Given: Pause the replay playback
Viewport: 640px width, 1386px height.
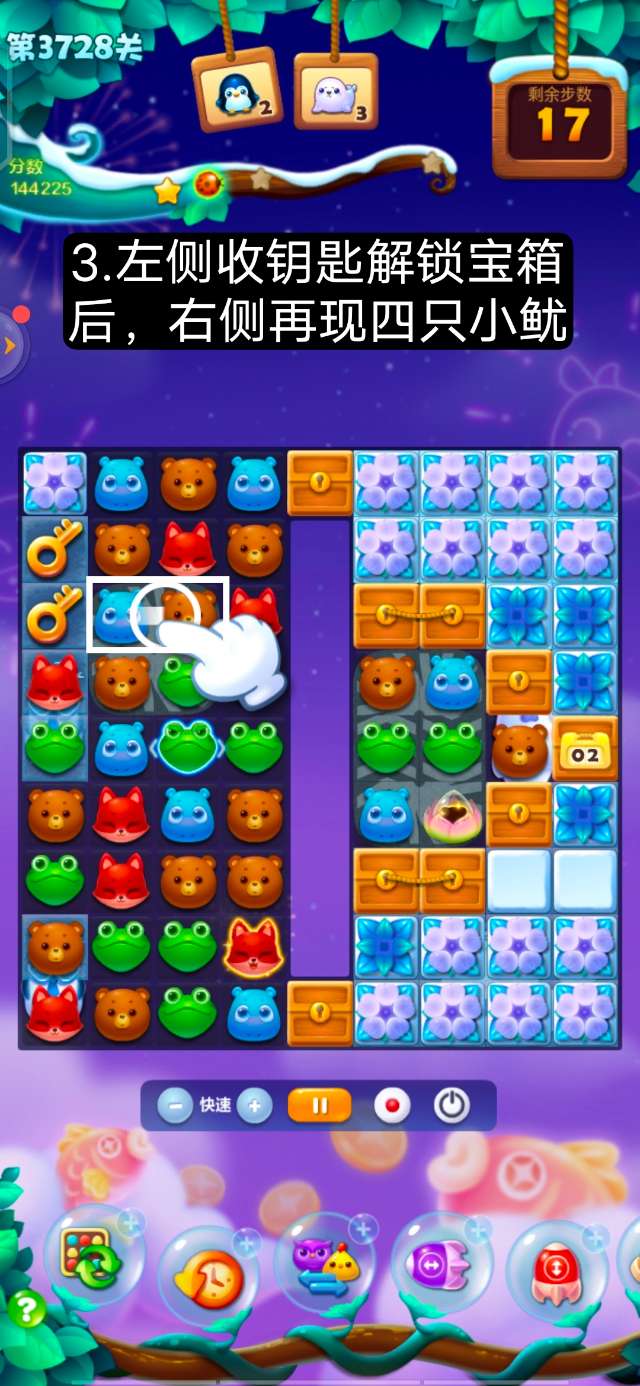Looking at the screenshot, I should click(x=320, y=1106).
